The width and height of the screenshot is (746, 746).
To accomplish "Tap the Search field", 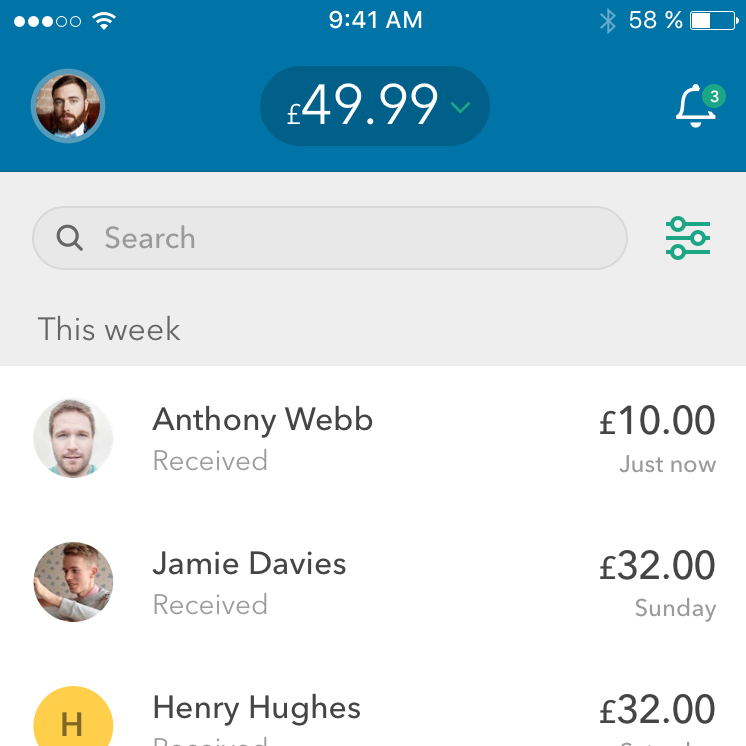I will pos(330,238).
